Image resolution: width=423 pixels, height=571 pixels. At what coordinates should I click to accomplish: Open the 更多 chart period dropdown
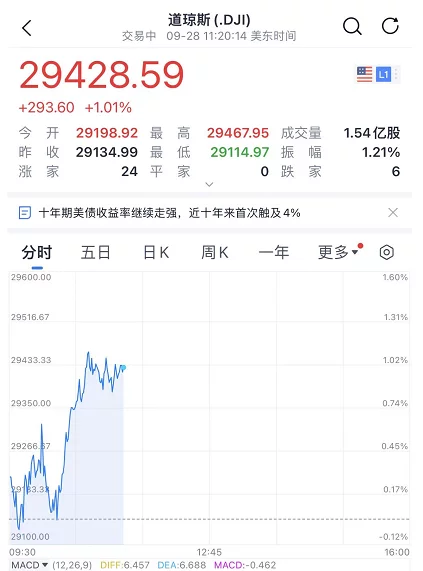tap(338, 252)
